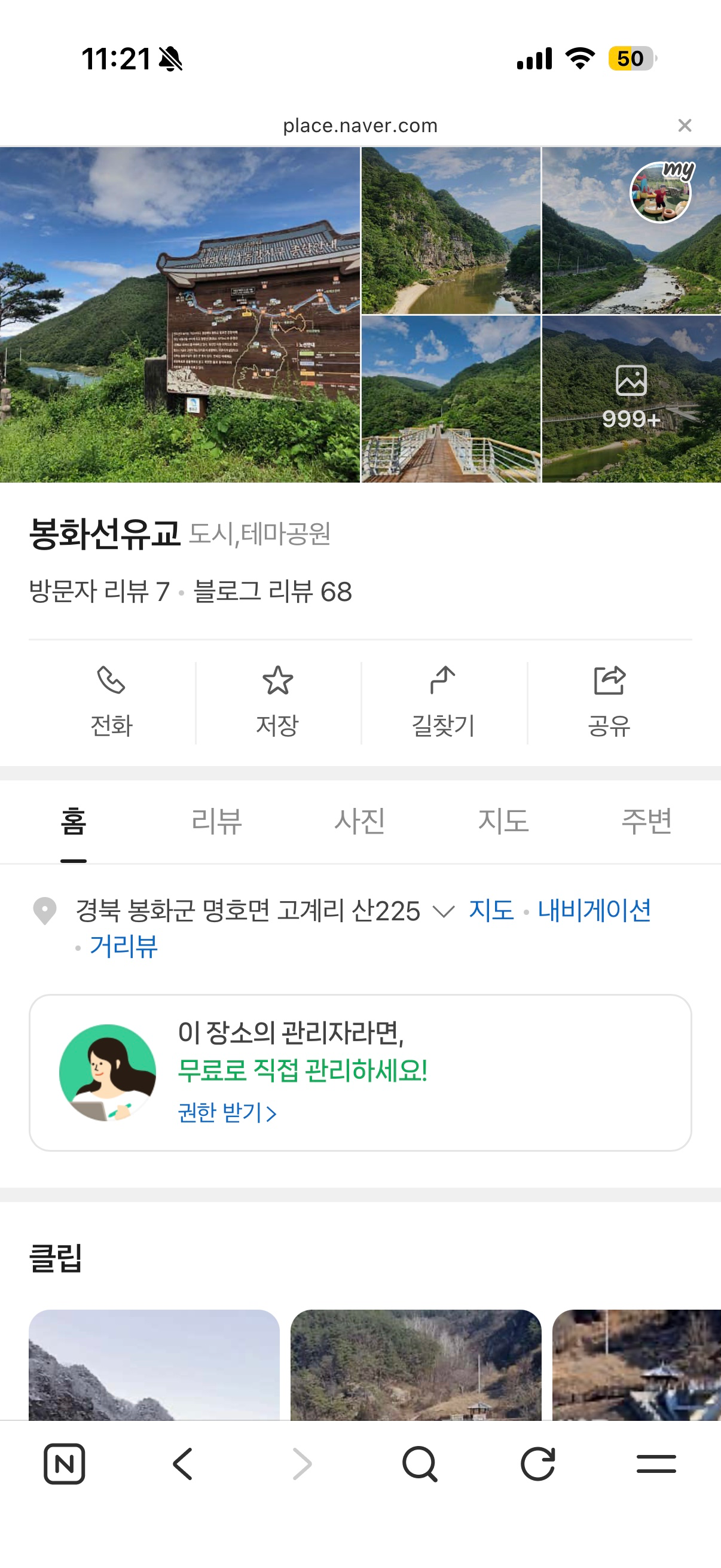This screenshot has height=1568, width=721.
Task: Tap 권한 받기 to claim management
Action: coord(227,1113)
